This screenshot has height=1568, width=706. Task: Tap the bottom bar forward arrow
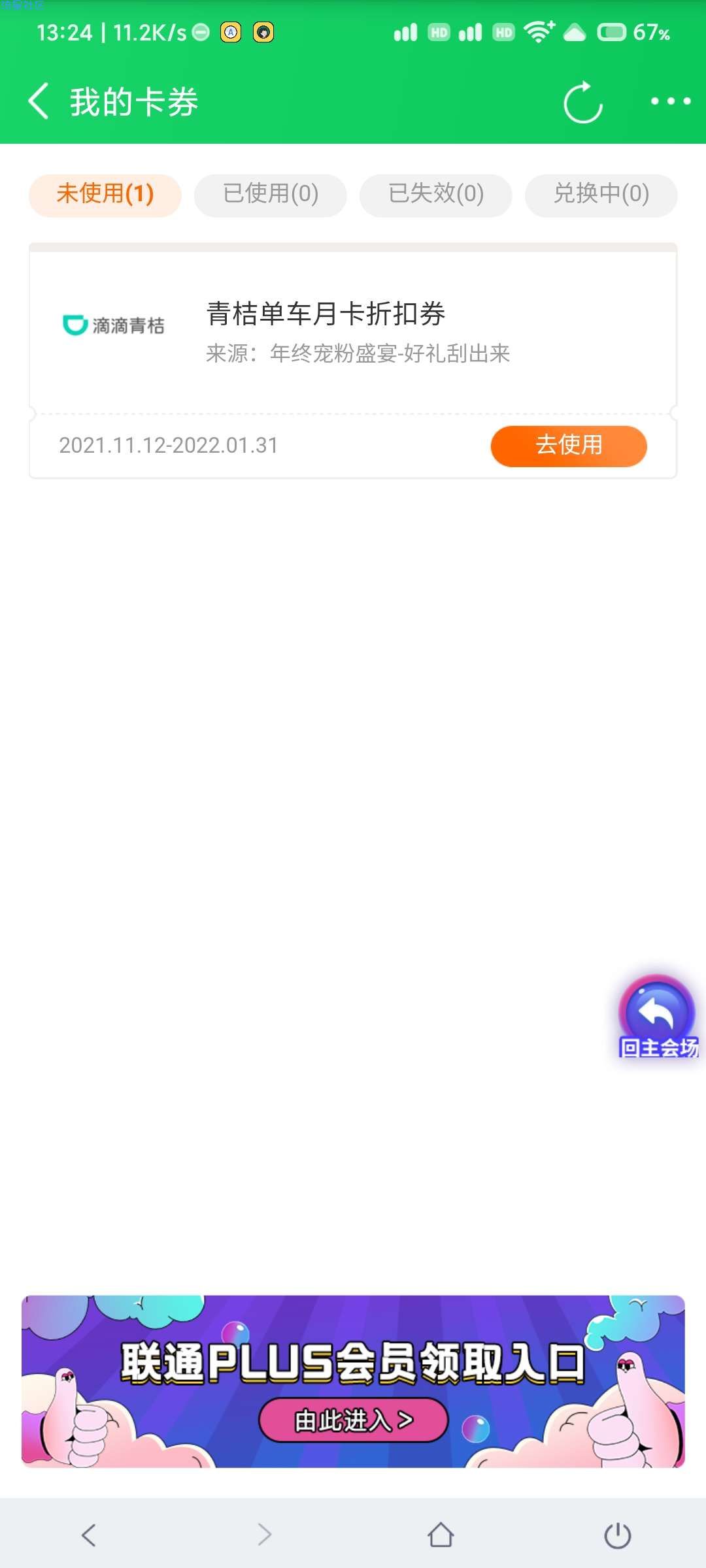click(x=264, y=1535)
